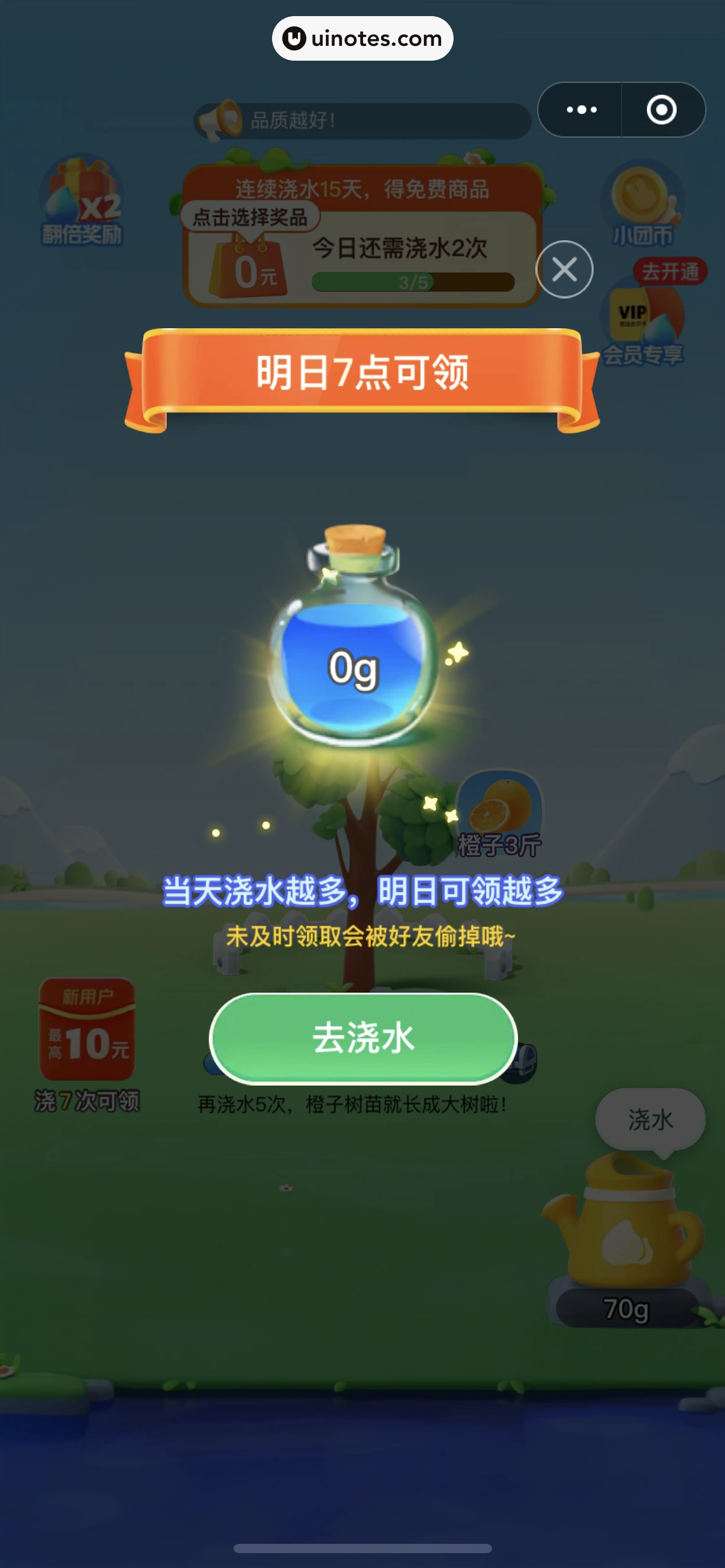Viewport: 725px width, 1568px height.
Task: Open uinotes.com from the top logo
Action: coord(362,39)
